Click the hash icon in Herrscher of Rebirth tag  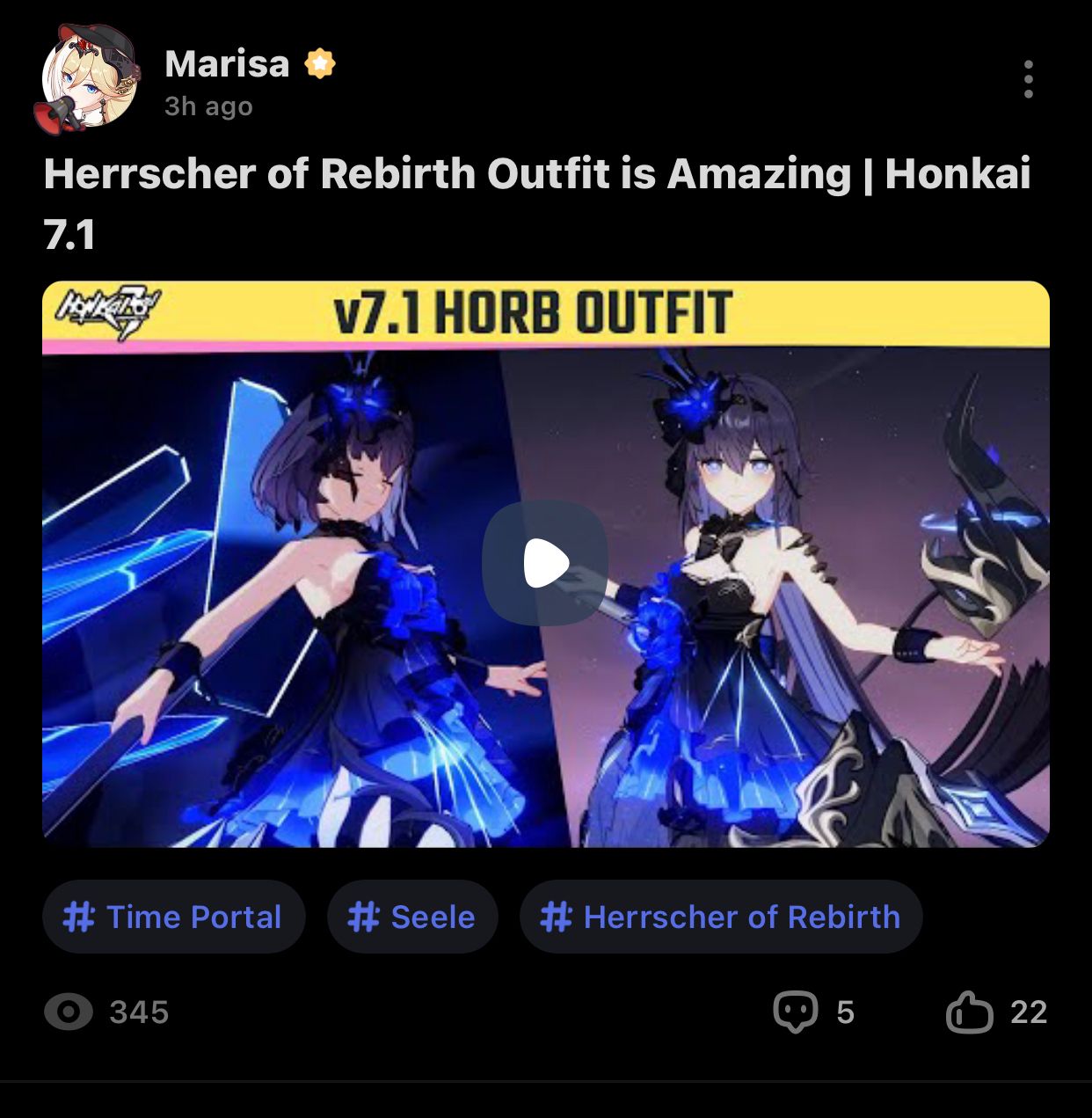(557, 917)
